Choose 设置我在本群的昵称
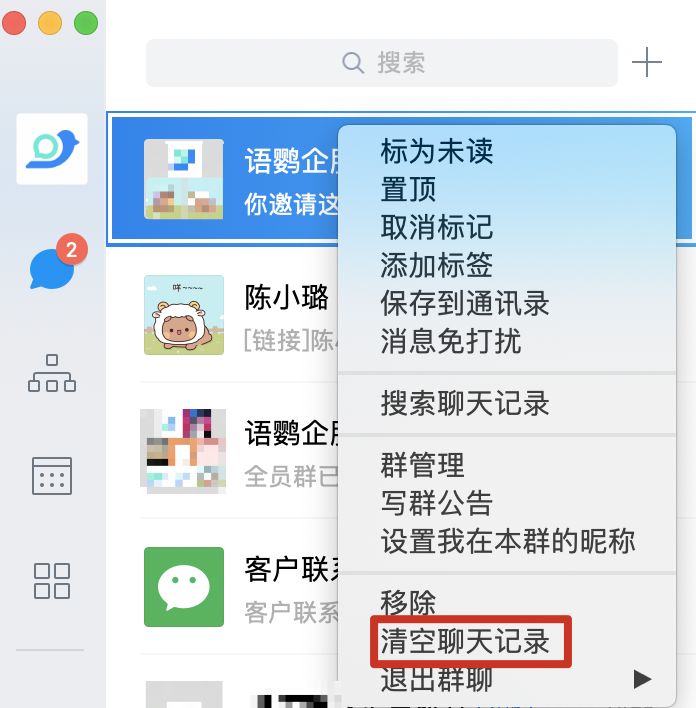Screen dimensions: 696x708 508,541
